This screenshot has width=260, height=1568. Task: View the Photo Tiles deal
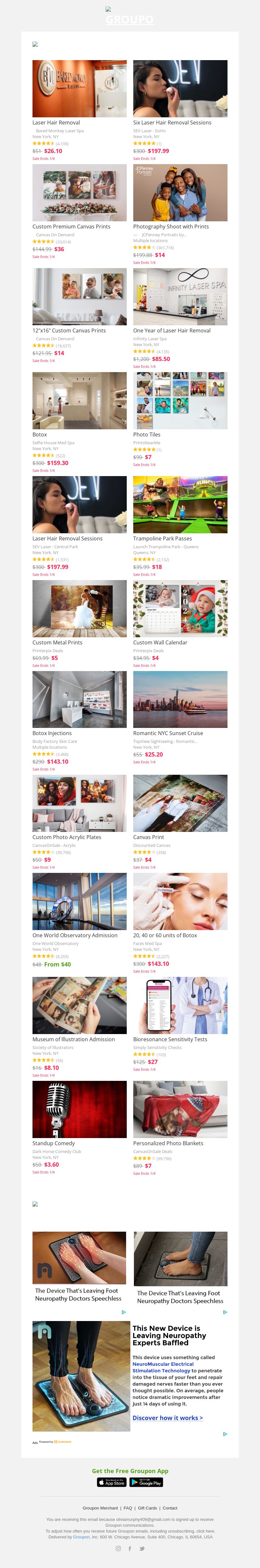[x=147, y=434]
